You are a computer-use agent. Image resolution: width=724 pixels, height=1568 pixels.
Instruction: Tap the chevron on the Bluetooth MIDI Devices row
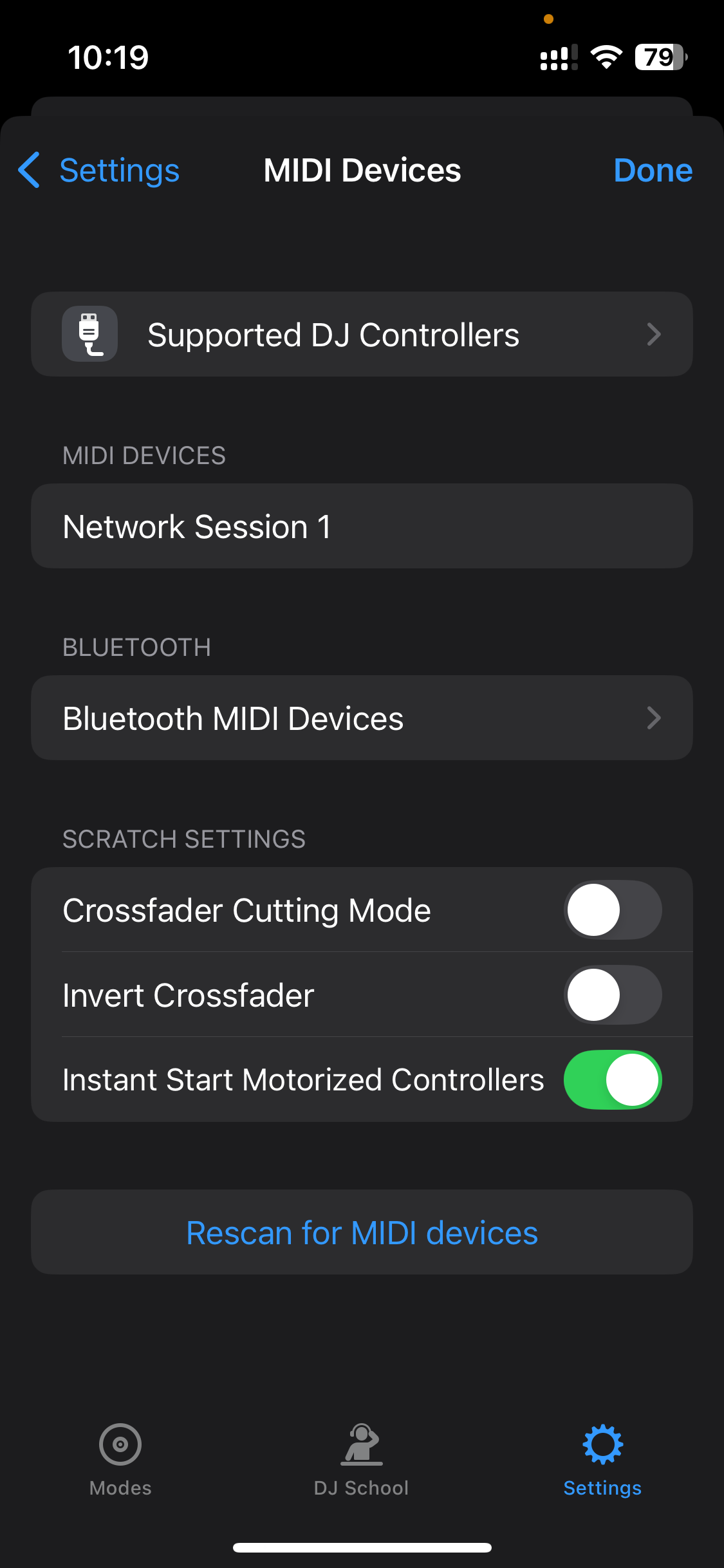coord(654,718)
